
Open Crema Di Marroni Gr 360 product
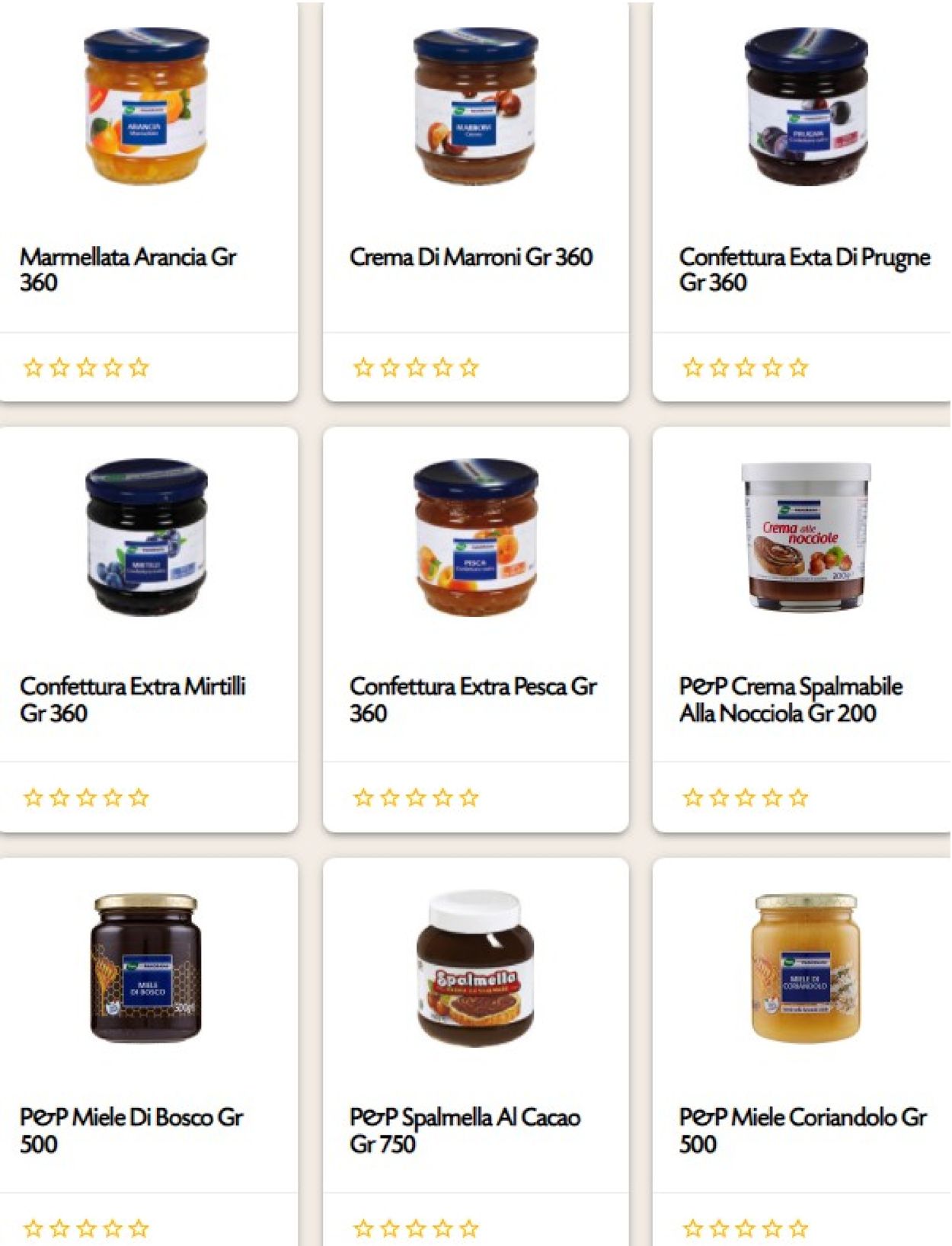471,257
